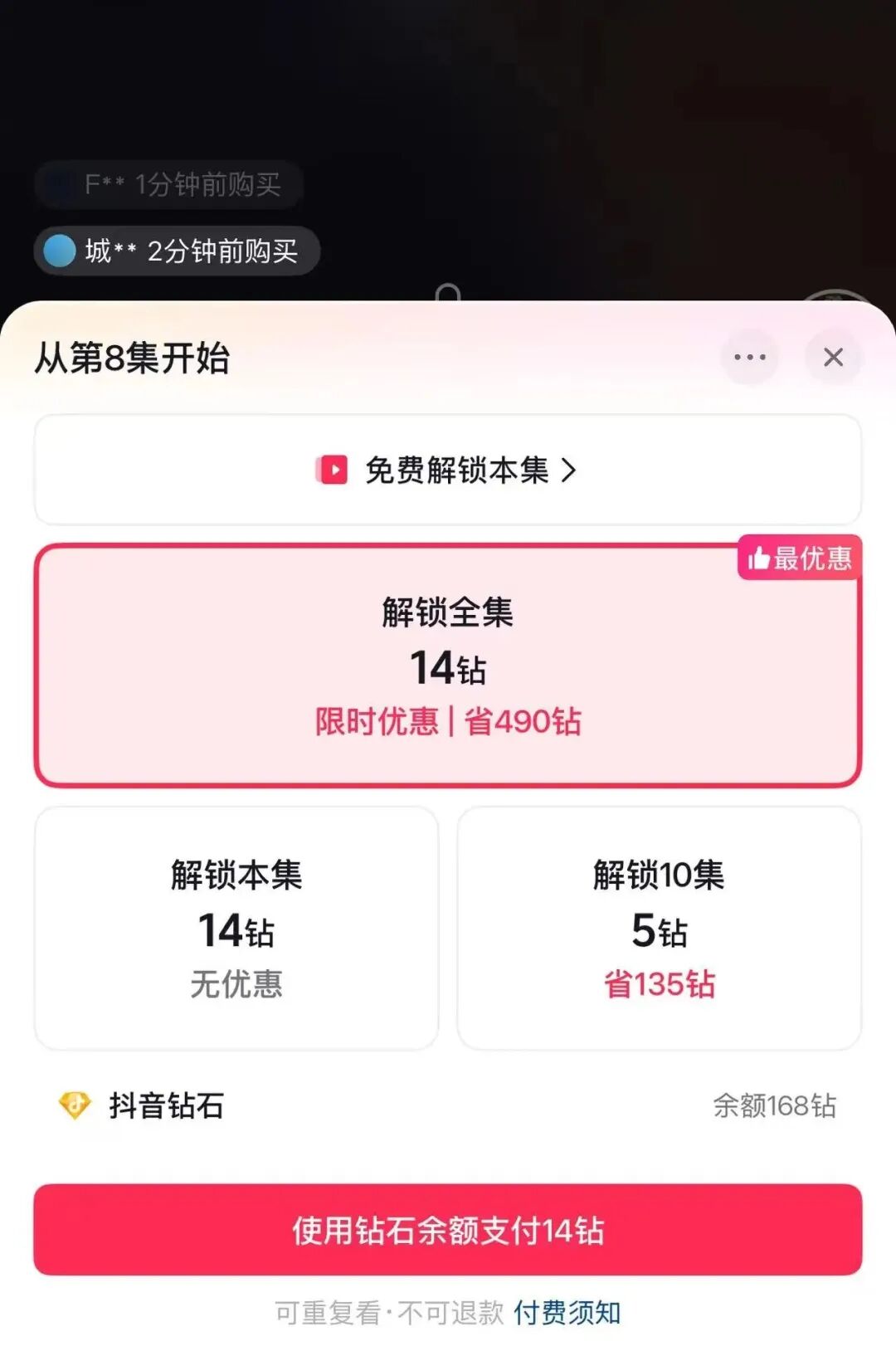Tap 免费解锁本集 to unlock free

447,471
